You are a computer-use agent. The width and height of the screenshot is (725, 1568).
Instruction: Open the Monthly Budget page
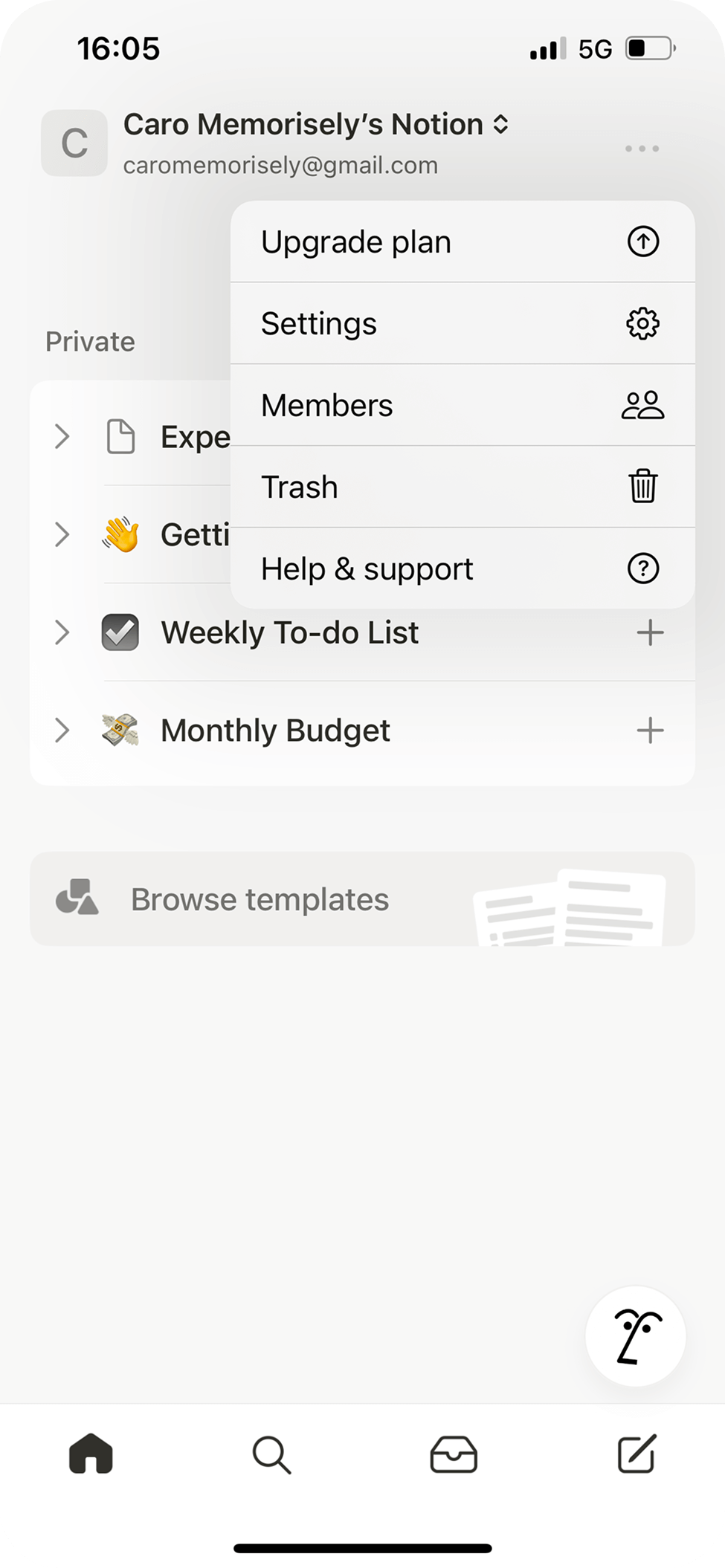coord(275,730)
